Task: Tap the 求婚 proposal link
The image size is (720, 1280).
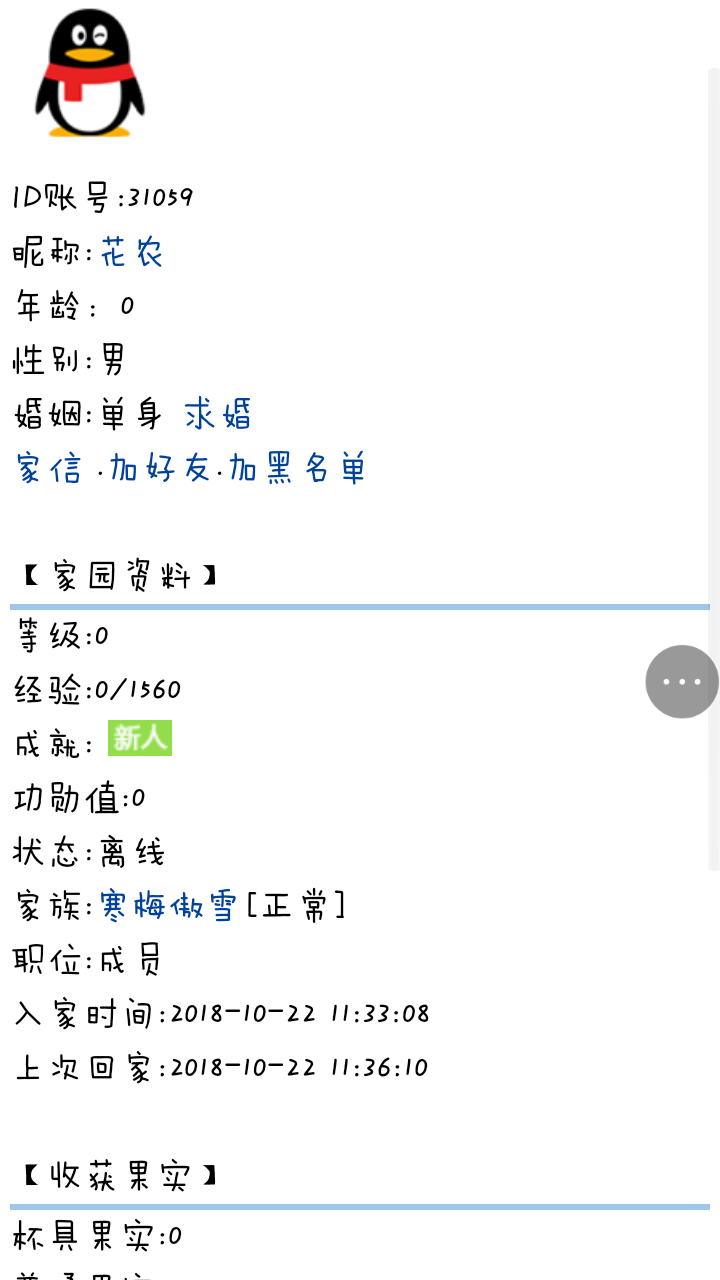Action: 217,414
